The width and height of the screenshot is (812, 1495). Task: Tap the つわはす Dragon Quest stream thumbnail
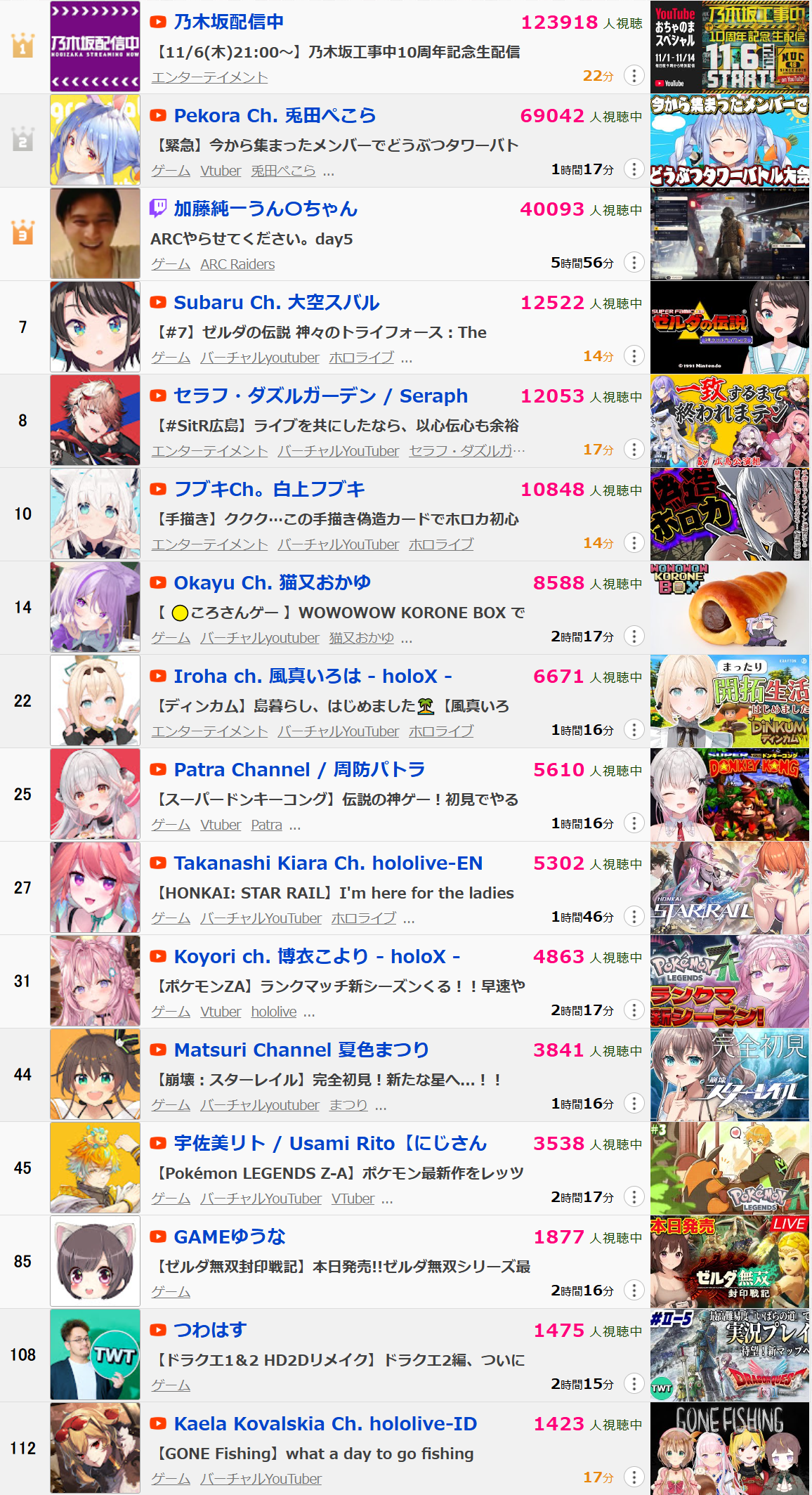pos(730,1355)
